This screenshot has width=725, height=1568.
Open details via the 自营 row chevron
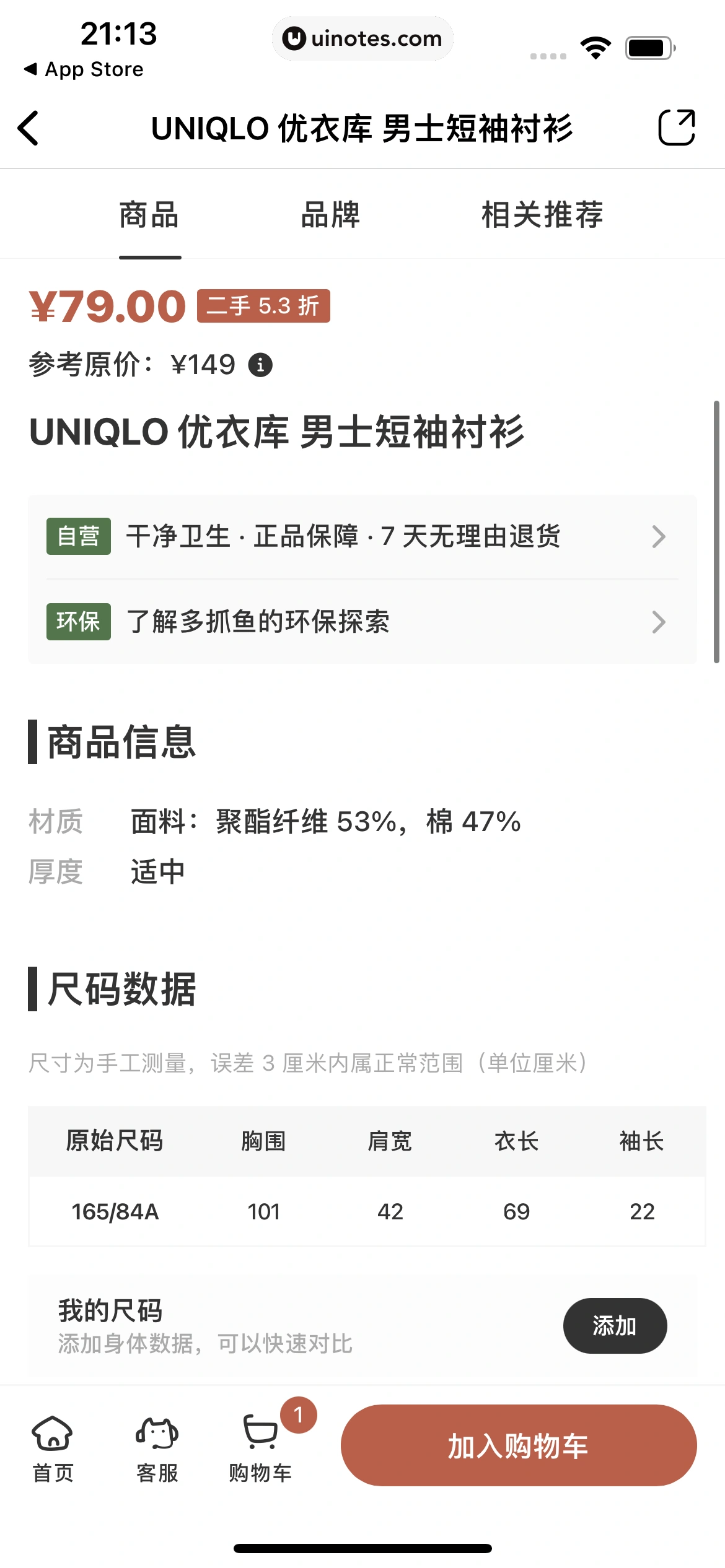[658, 536]
